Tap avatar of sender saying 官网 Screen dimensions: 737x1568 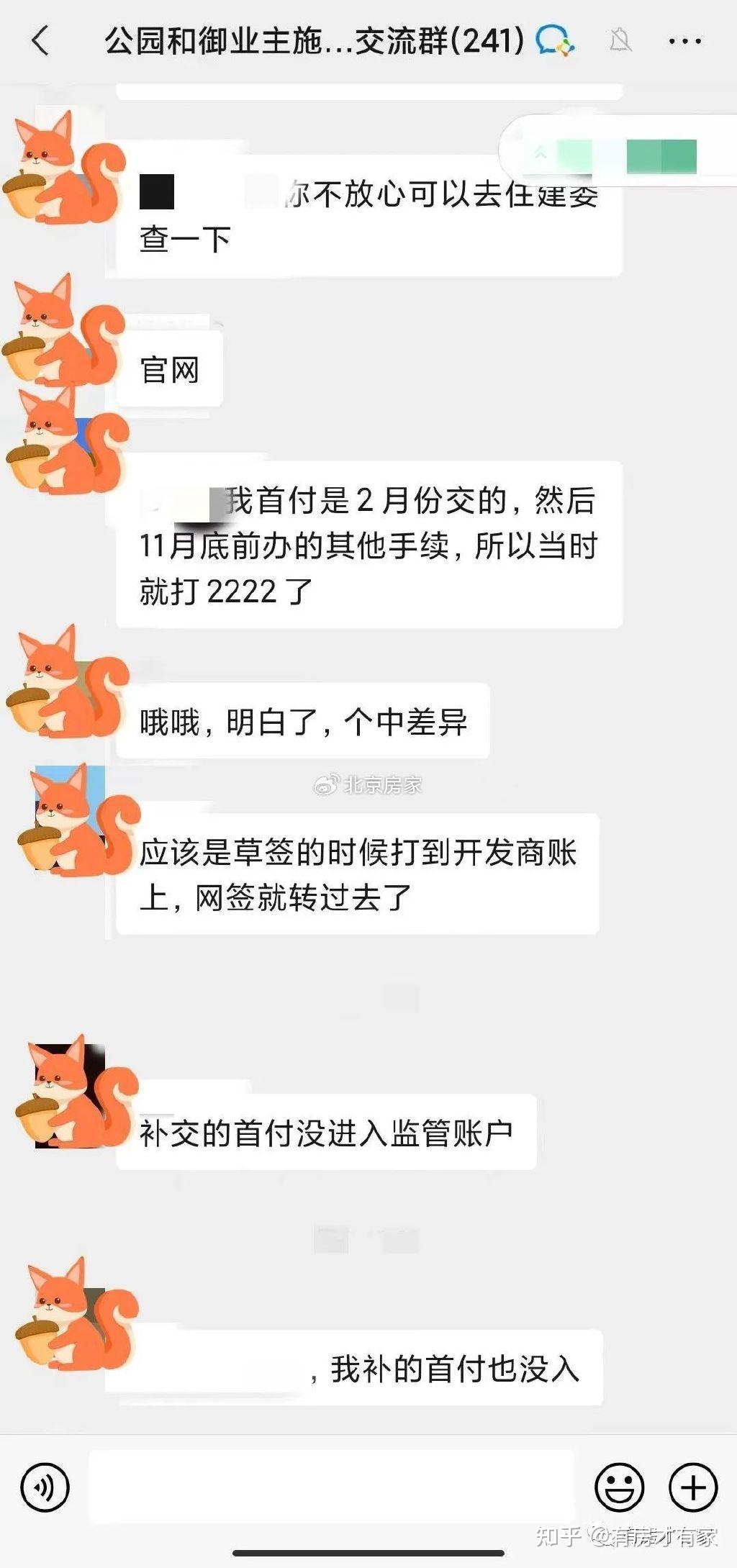tap(63, 331)
